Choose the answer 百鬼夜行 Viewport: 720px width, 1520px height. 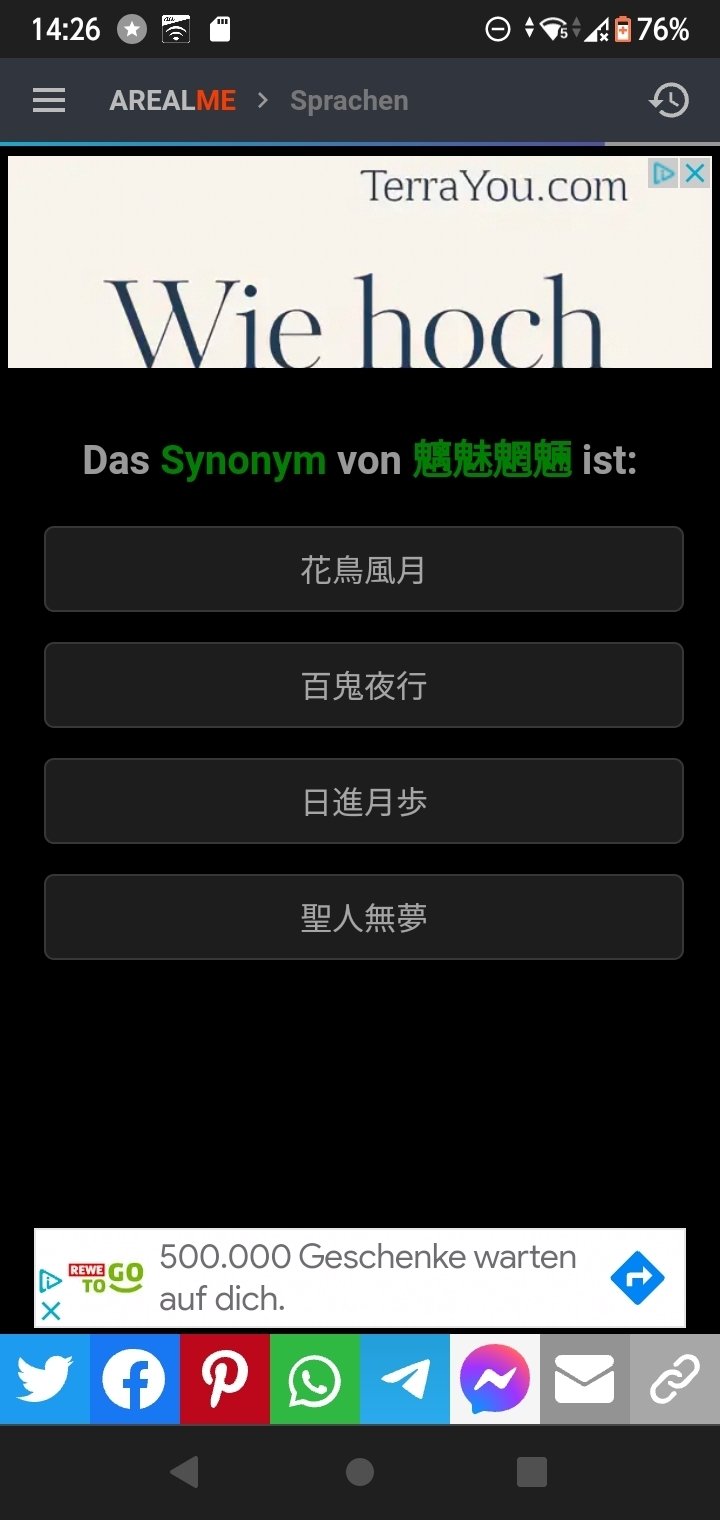(364, 685)
